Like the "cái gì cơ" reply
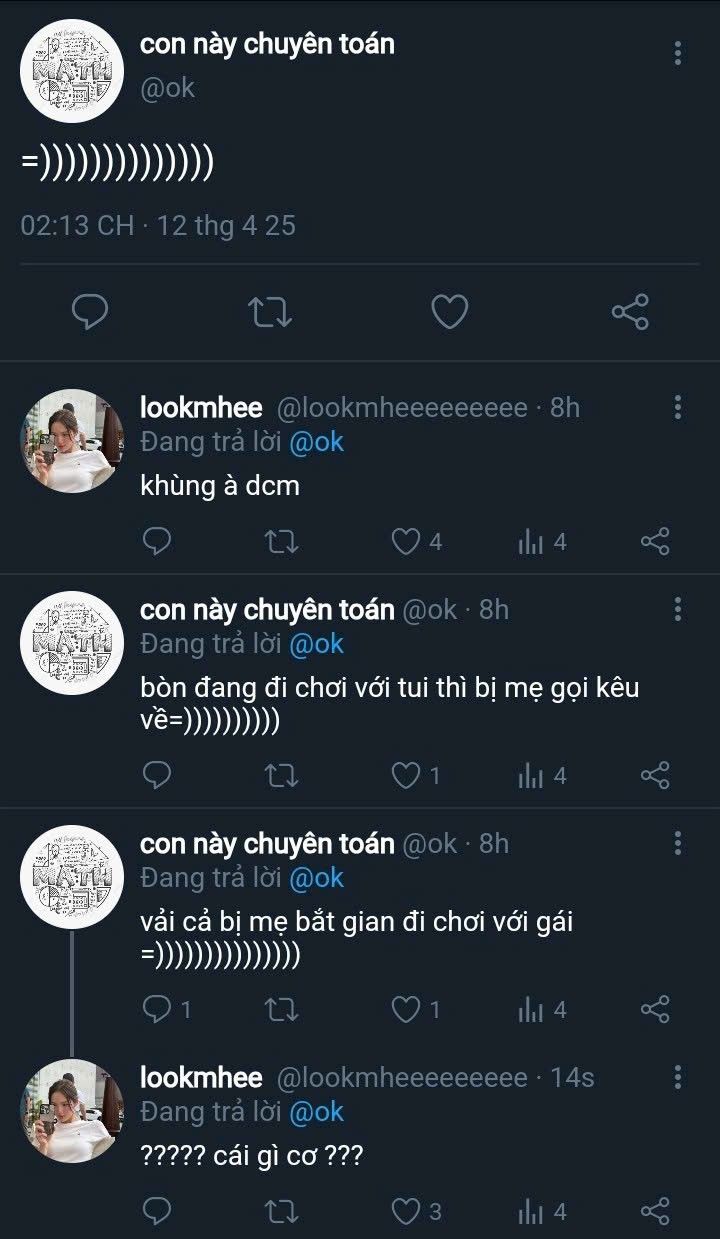Screen dimensions: 720x1239 pos(406,1212)
